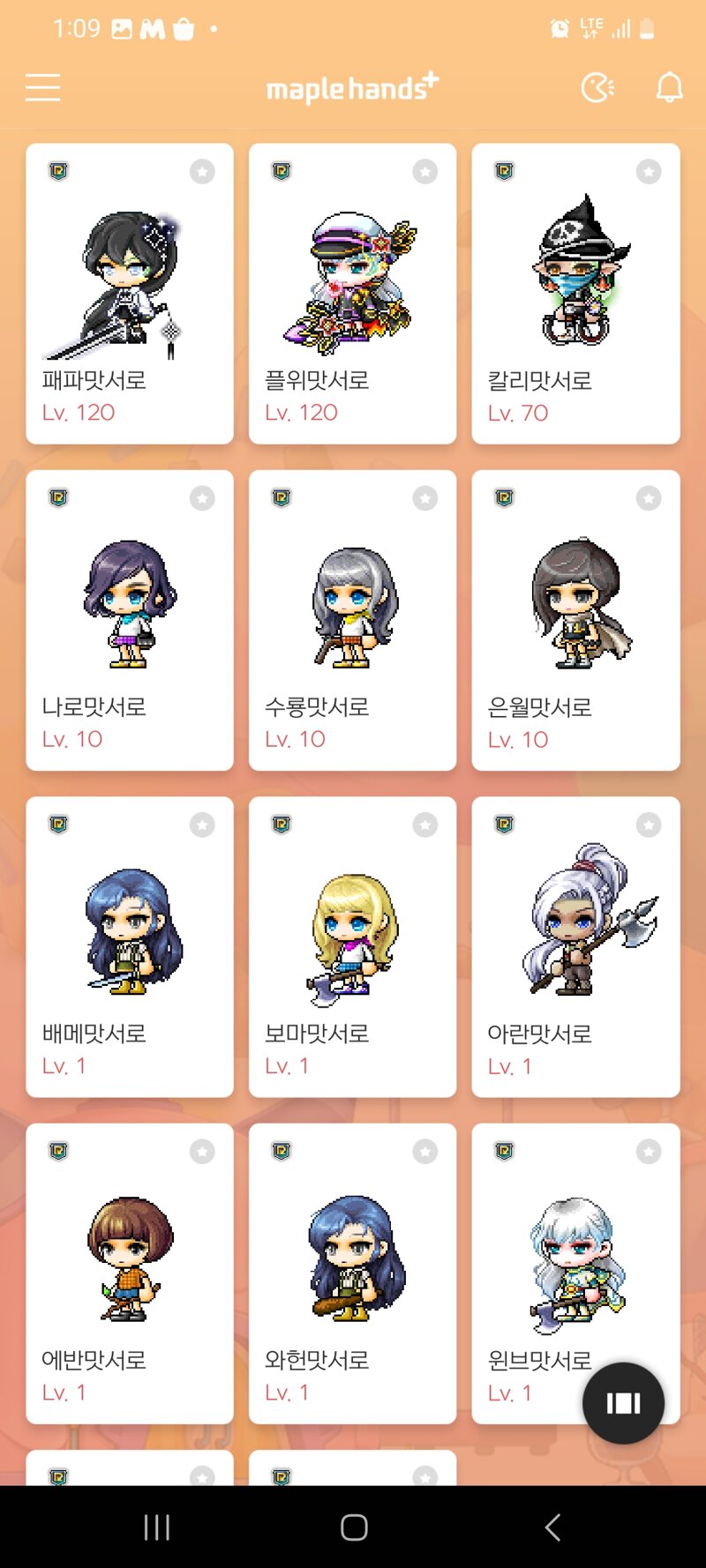Favorite 패파맛서로 with its star icon
This screenshot has height=1568, width=706.
tap(202, 171)
